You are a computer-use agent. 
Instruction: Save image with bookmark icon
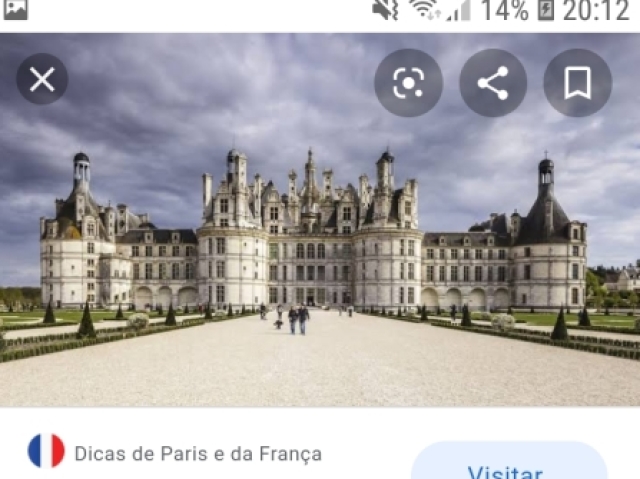pyautogui.click(x=577, y=83)
